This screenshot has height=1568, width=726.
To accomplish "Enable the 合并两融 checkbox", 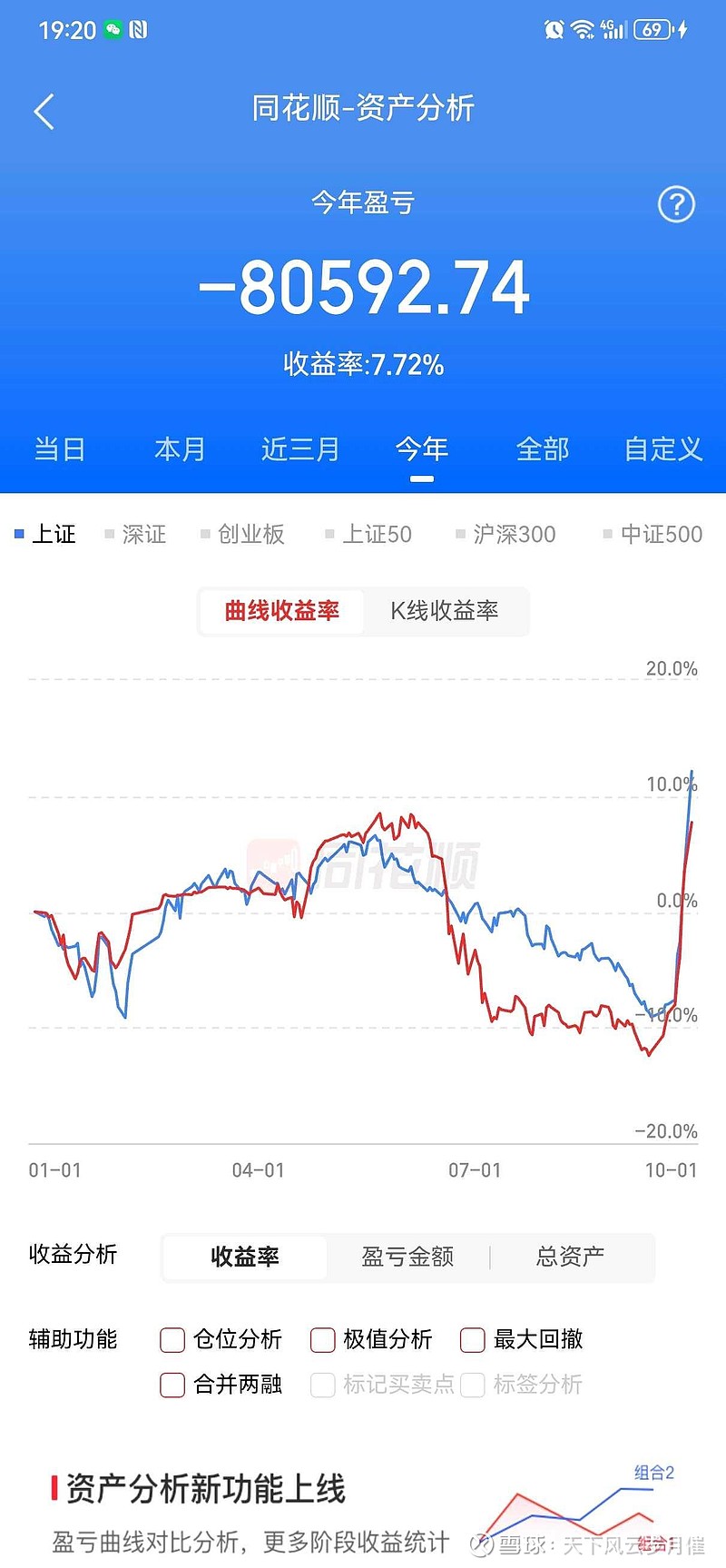I will coord(172,1385).
